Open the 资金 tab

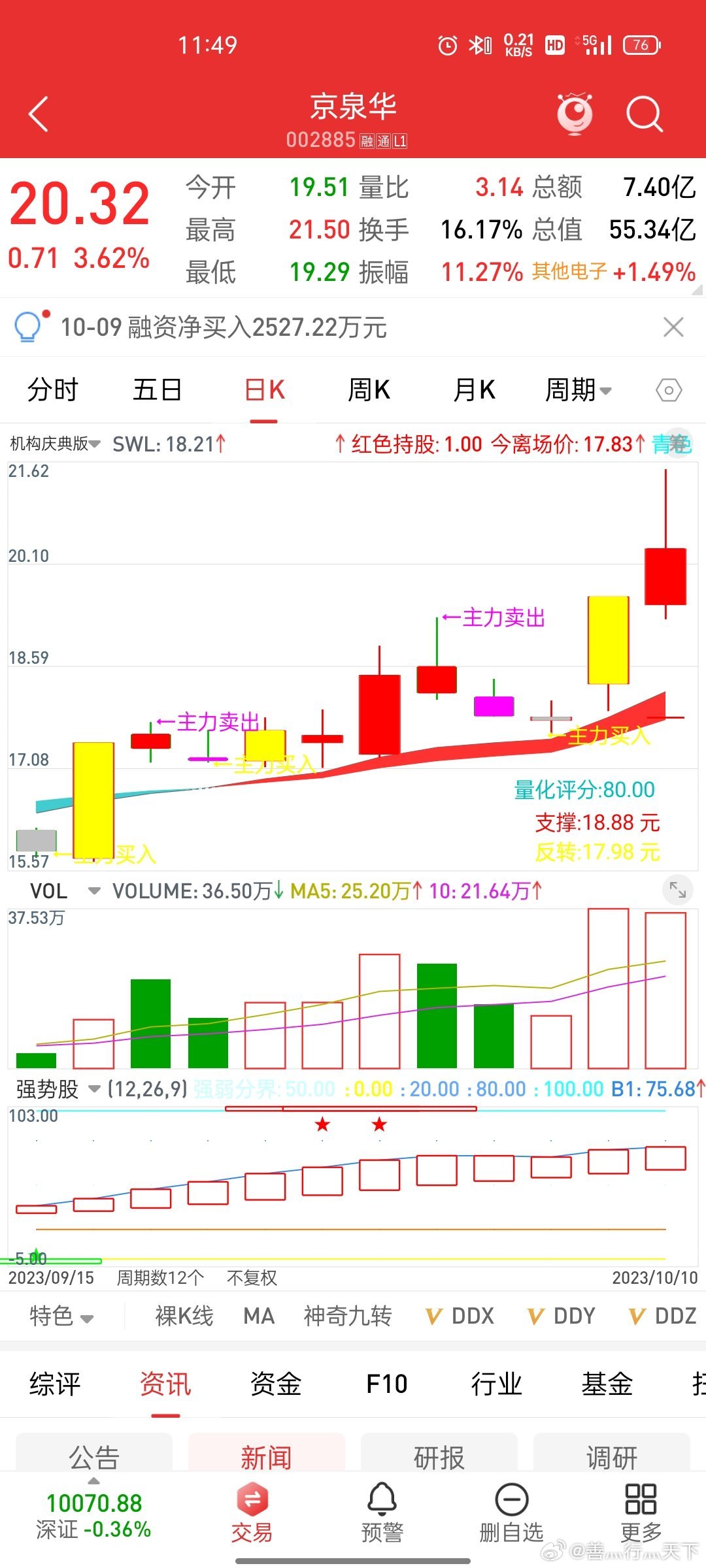[276, 1384]
